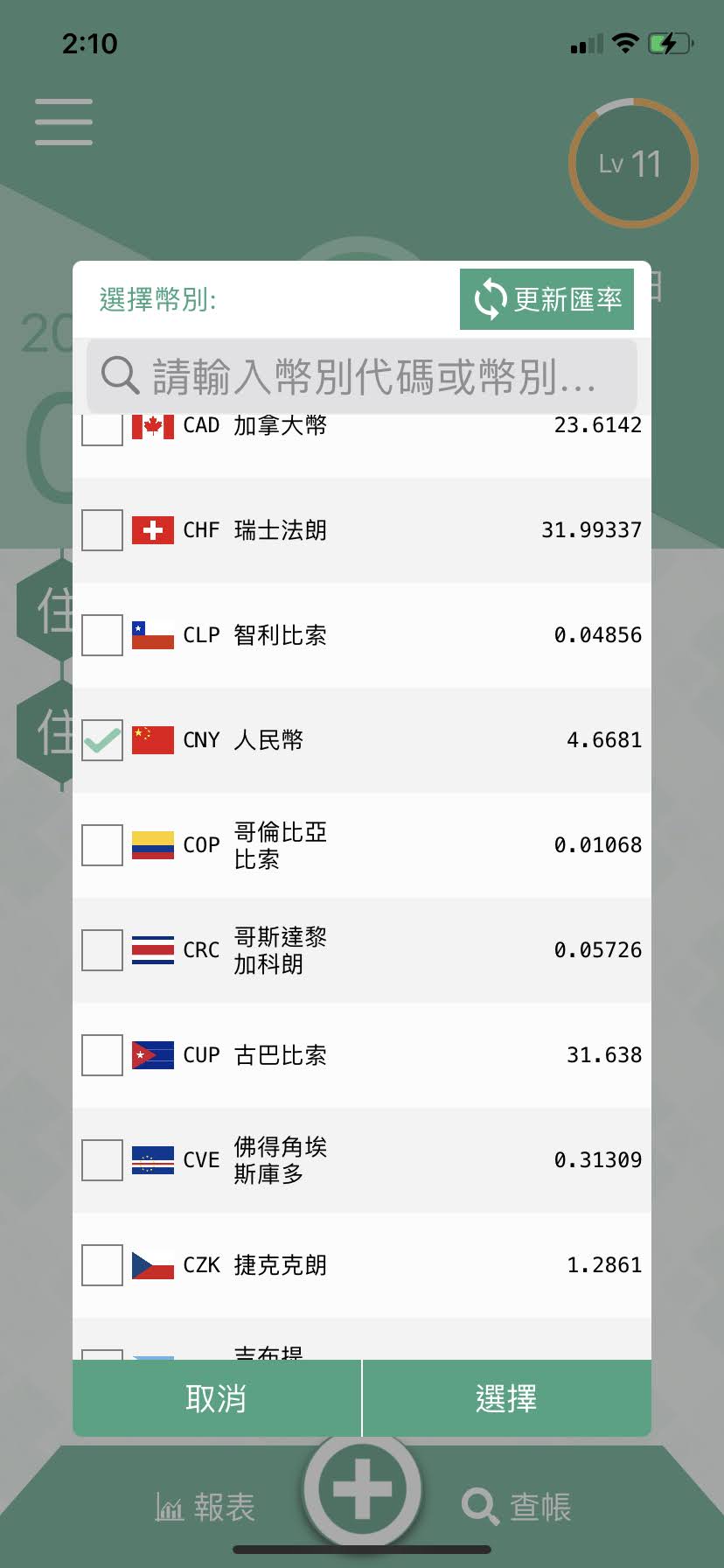Uncheck the CNY 人民幣 checkbox

102,740
